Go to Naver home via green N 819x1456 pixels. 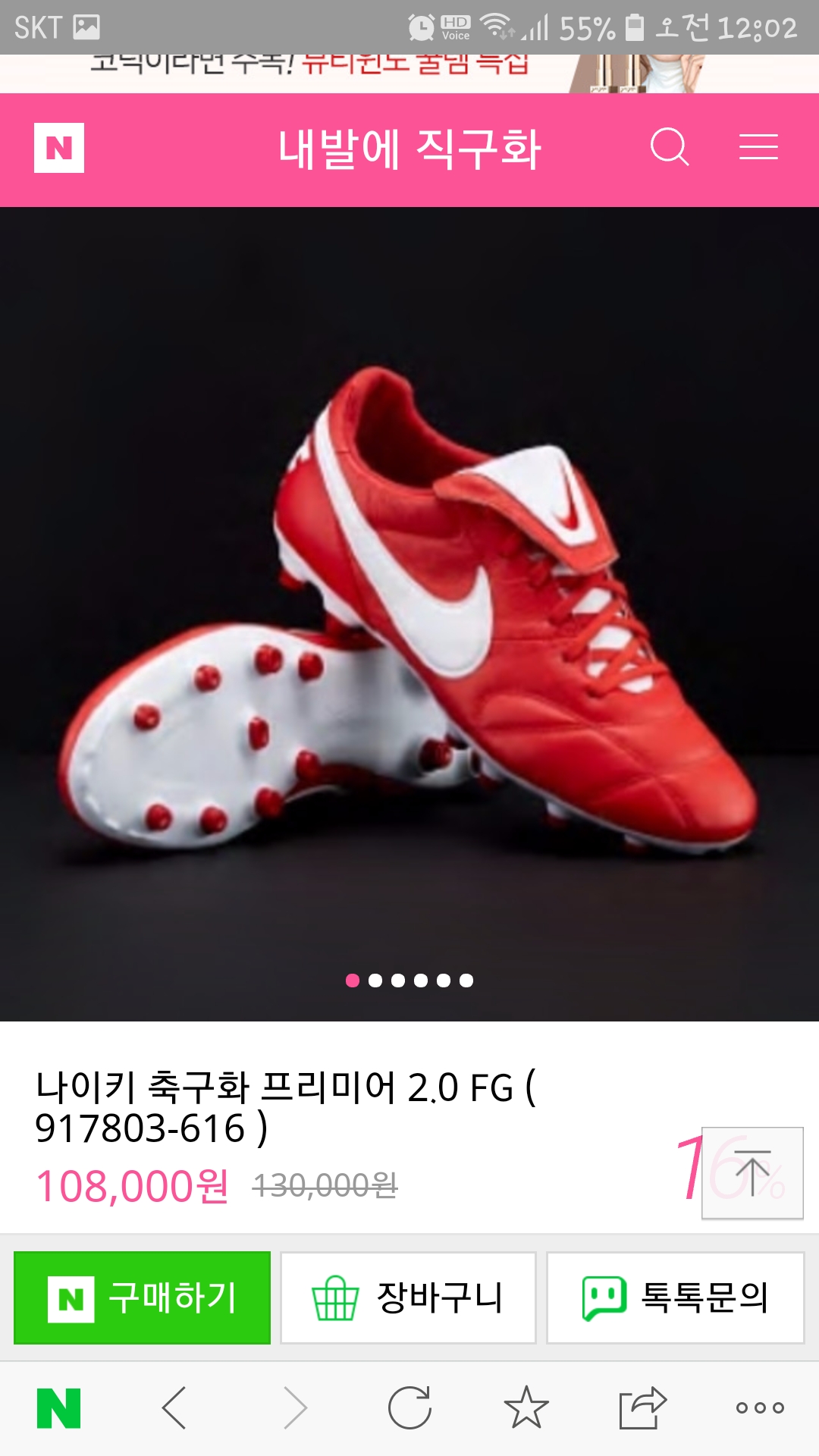click(x=59, y=1408)
